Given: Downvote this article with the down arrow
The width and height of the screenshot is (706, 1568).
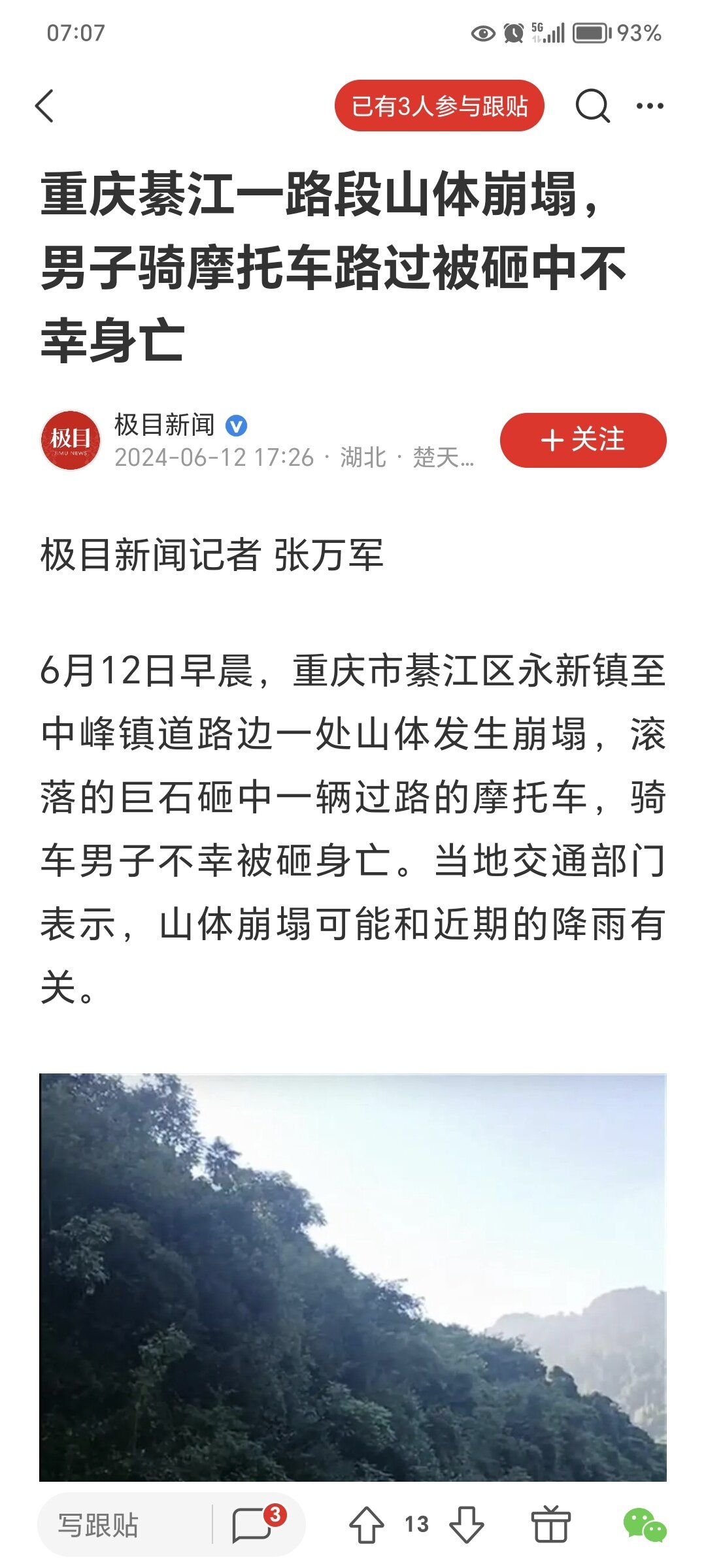Looking at the screenshot, I should click(x=467, y=1526).
